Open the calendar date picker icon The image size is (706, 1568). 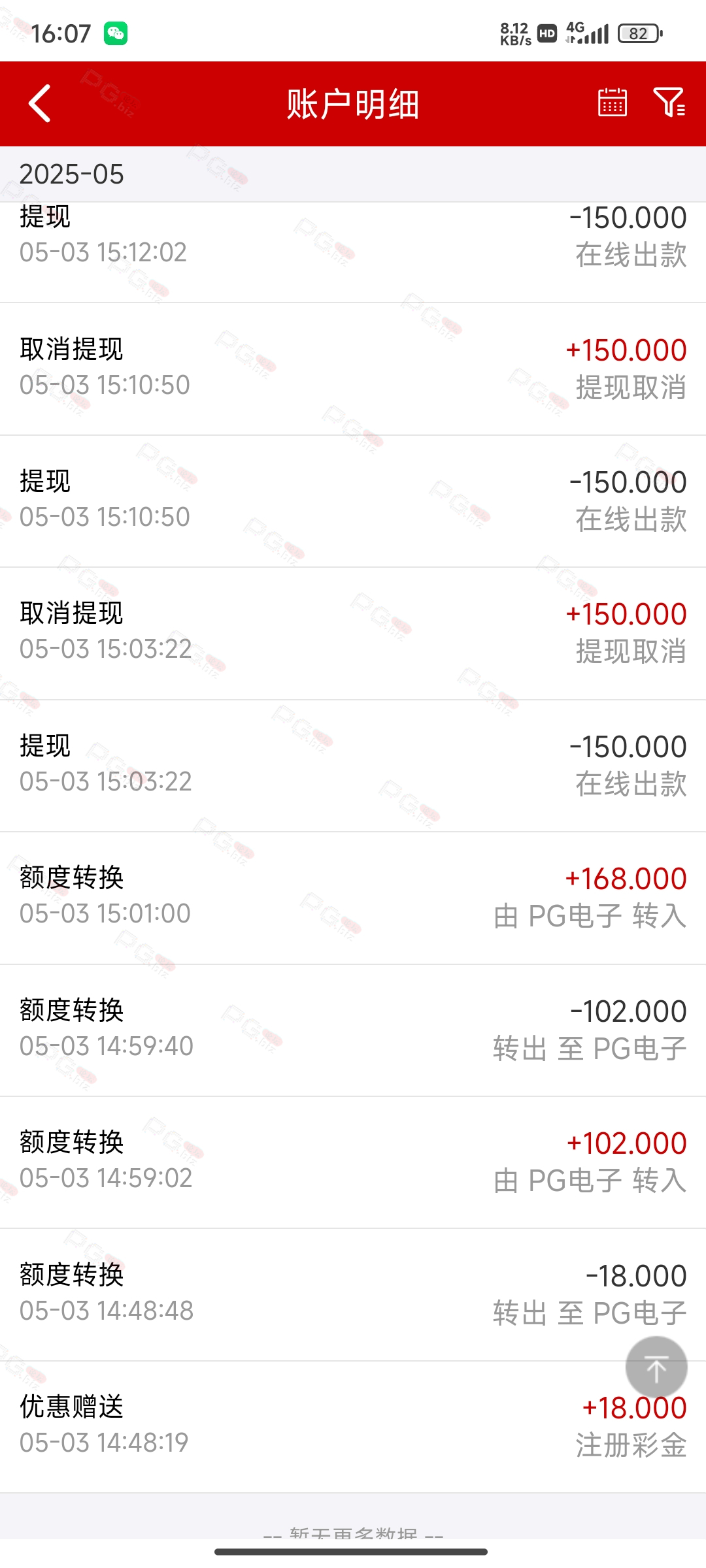pyautogui.click(x=613, y=103)
